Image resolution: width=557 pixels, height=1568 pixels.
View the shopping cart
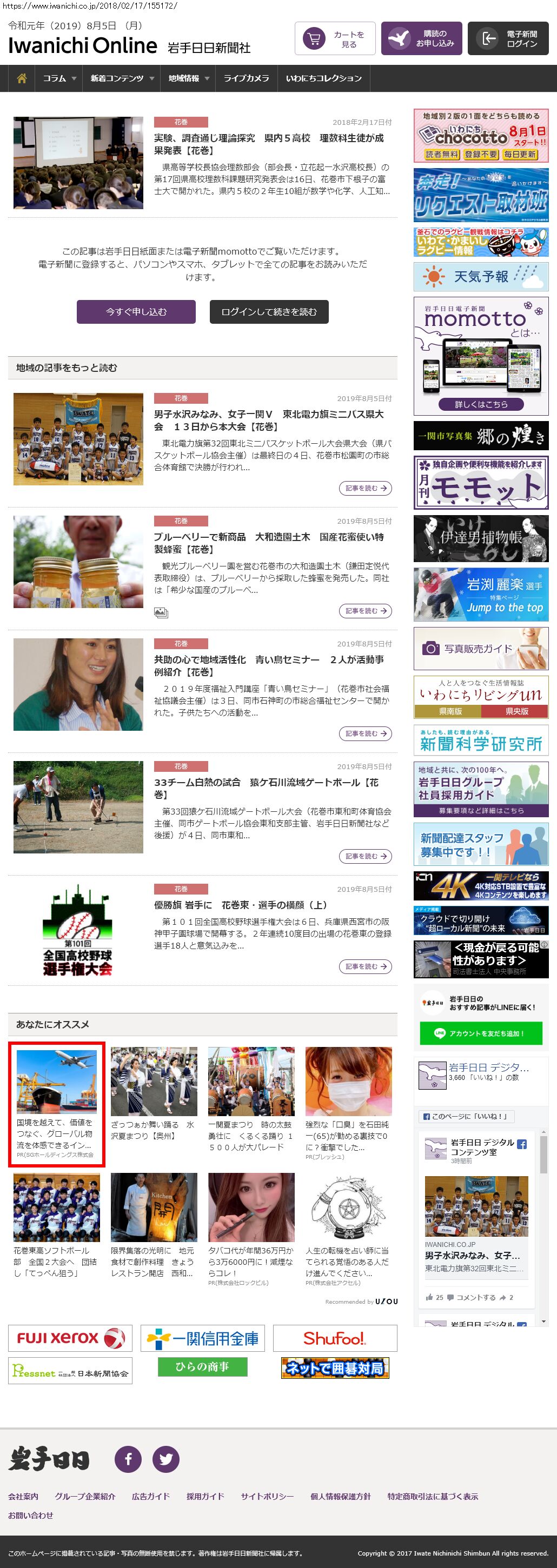click(335, 39)
